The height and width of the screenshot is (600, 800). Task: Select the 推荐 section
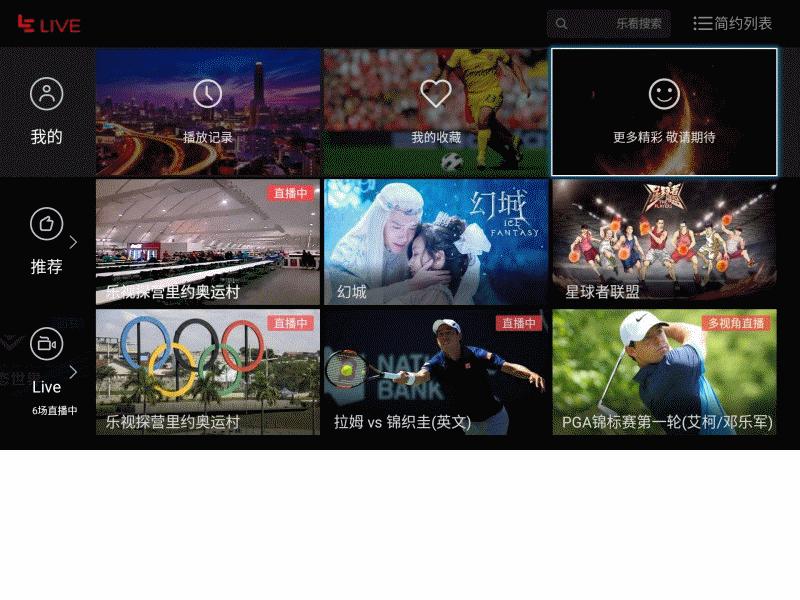47,242
